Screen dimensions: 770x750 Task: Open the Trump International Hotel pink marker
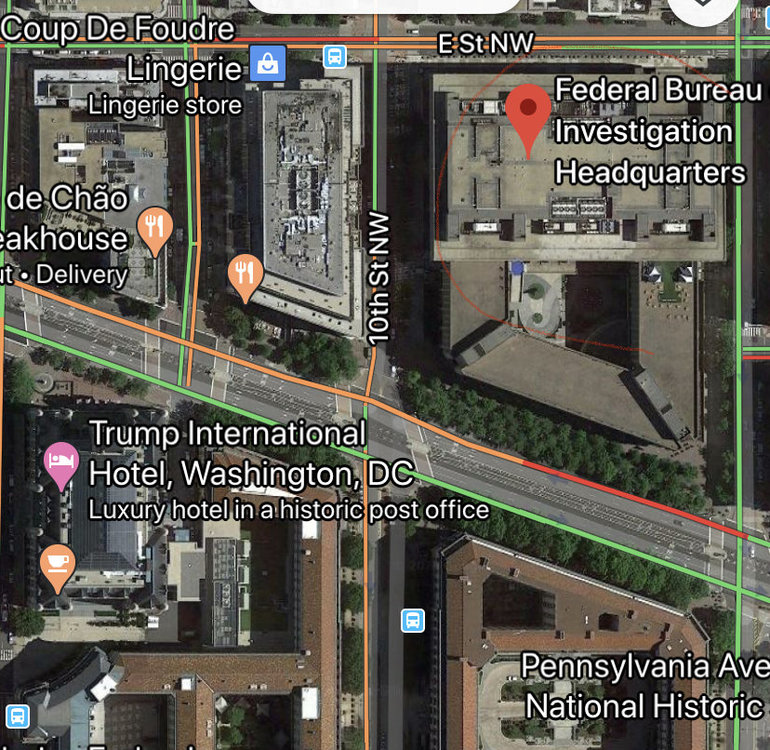62,463
